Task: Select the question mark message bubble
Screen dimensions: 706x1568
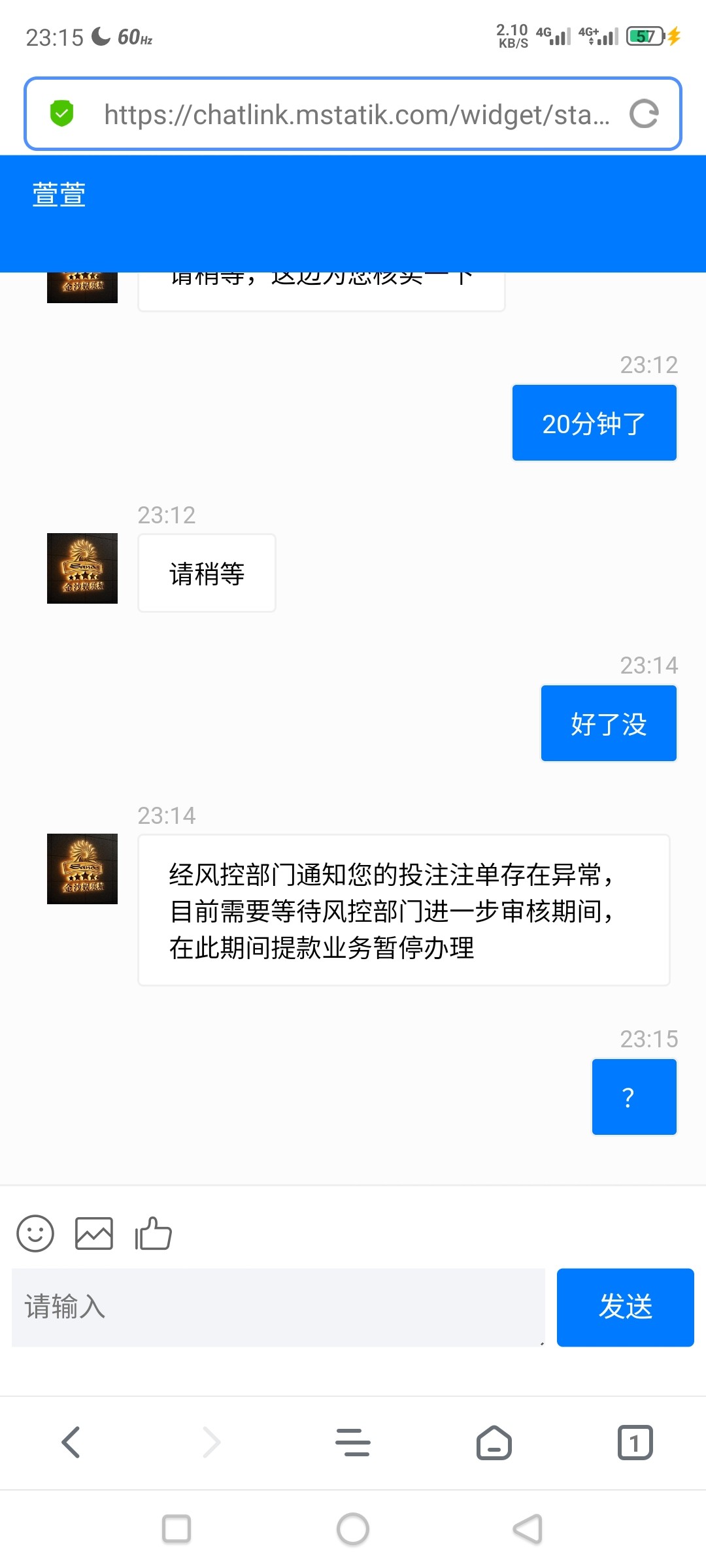Action: 633,1096
